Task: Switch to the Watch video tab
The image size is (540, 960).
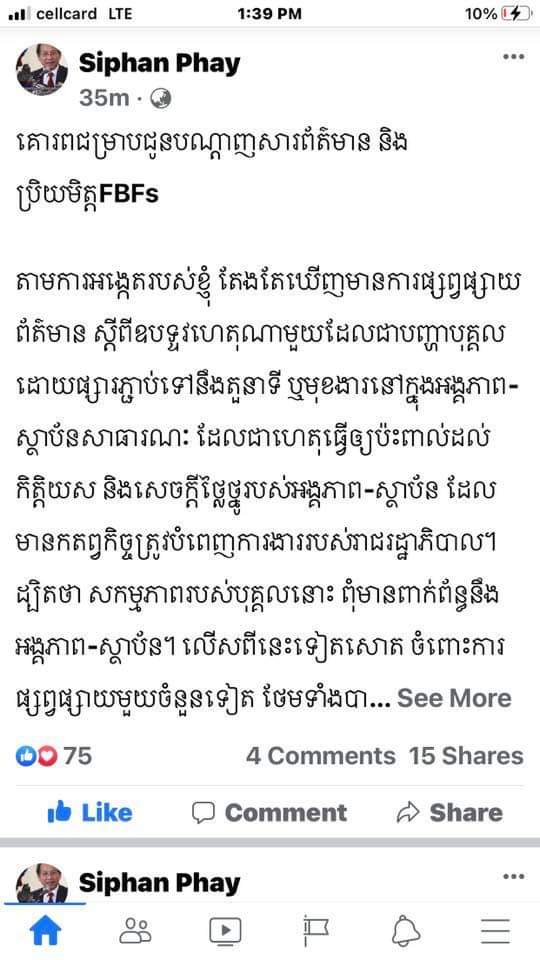Action: (x=225, y=931)
